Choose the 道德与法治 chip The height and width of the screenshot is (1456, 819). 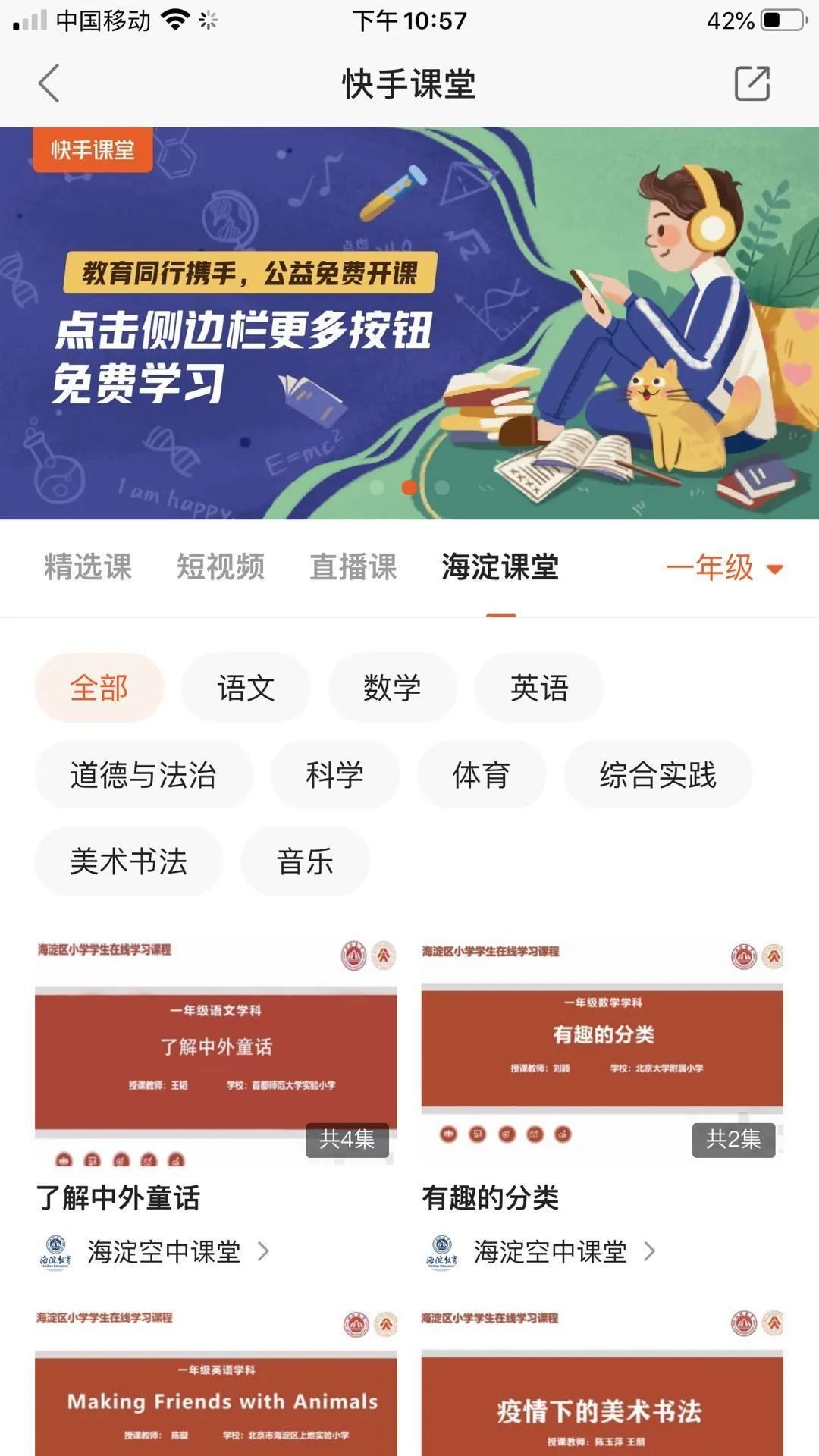(143, 775)
